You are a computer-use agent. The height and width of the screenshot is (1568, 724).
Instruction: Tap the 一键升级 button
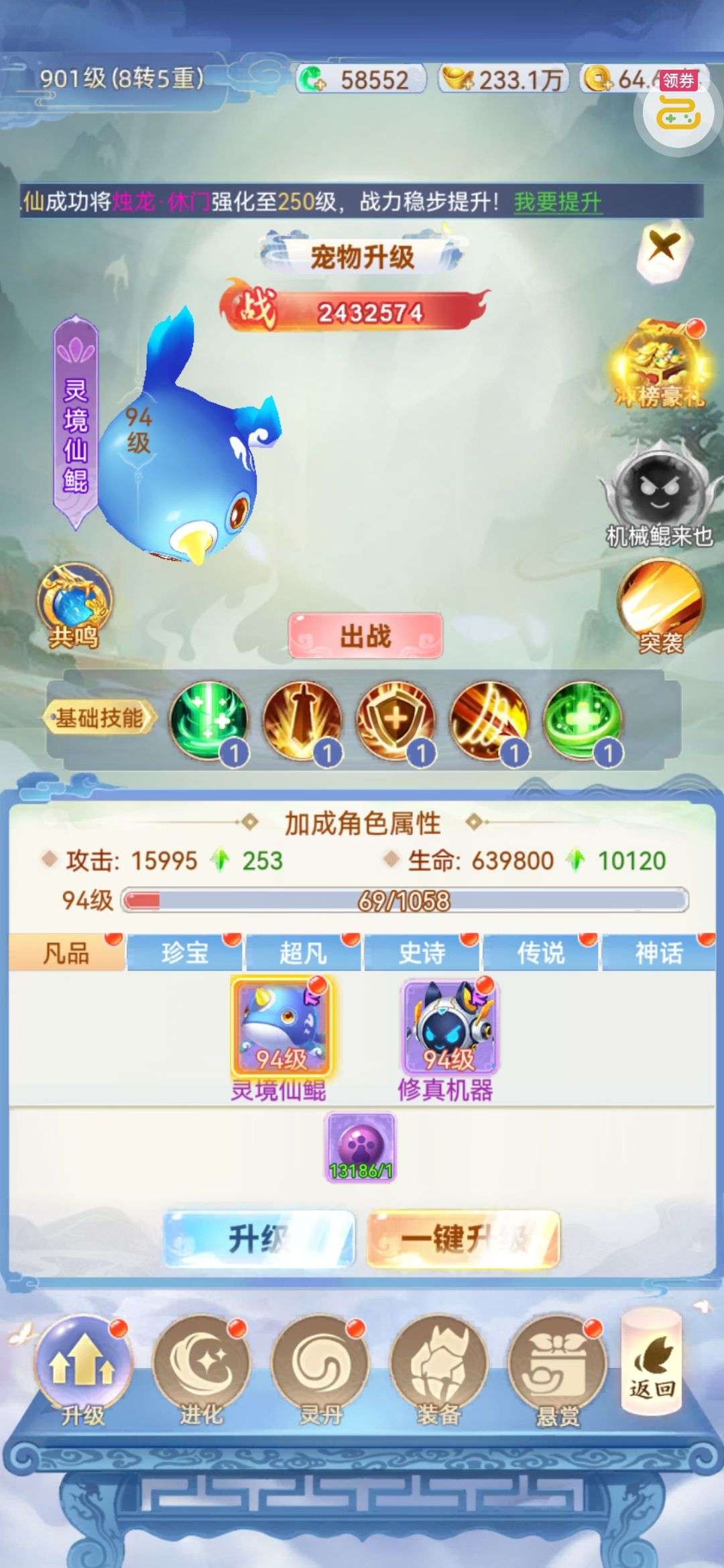pyautogui.click(x=463, y=1238)
